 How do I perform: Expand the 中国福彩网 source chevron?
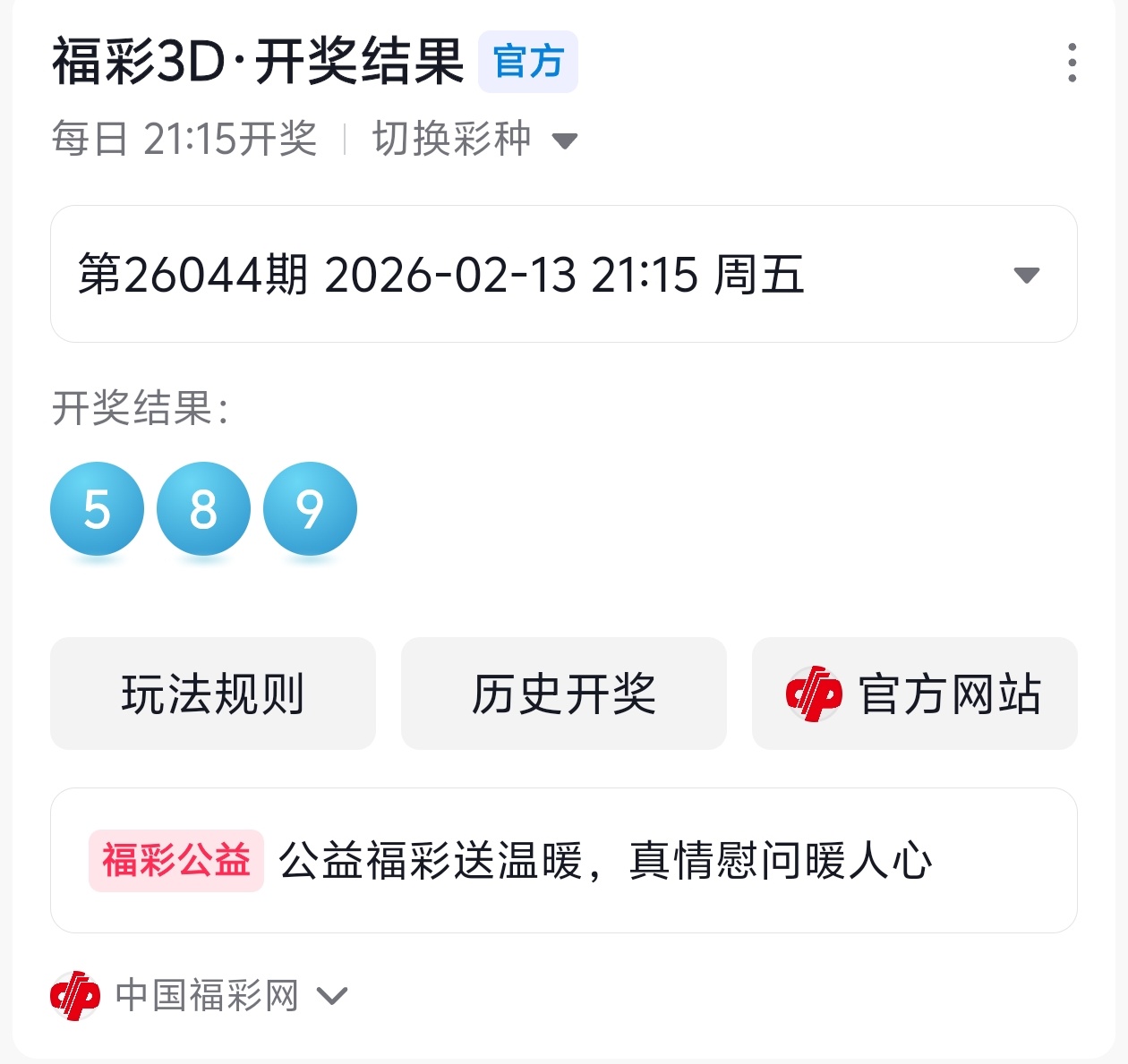click(332, 995)
